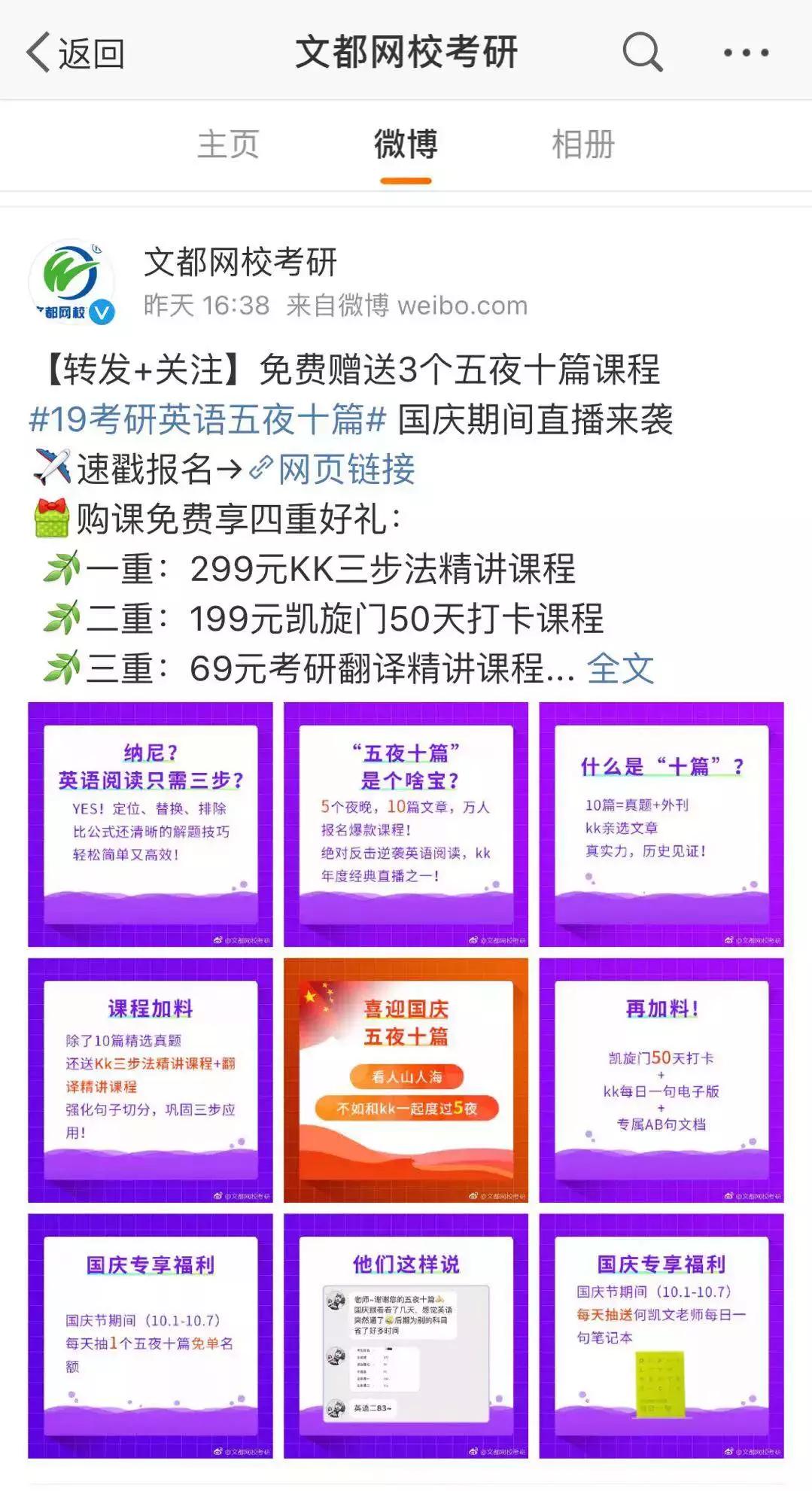Viewport: 812px width, 1491px height.
Task: Click the blue verified V badge
Action: [x=102, y=312]
